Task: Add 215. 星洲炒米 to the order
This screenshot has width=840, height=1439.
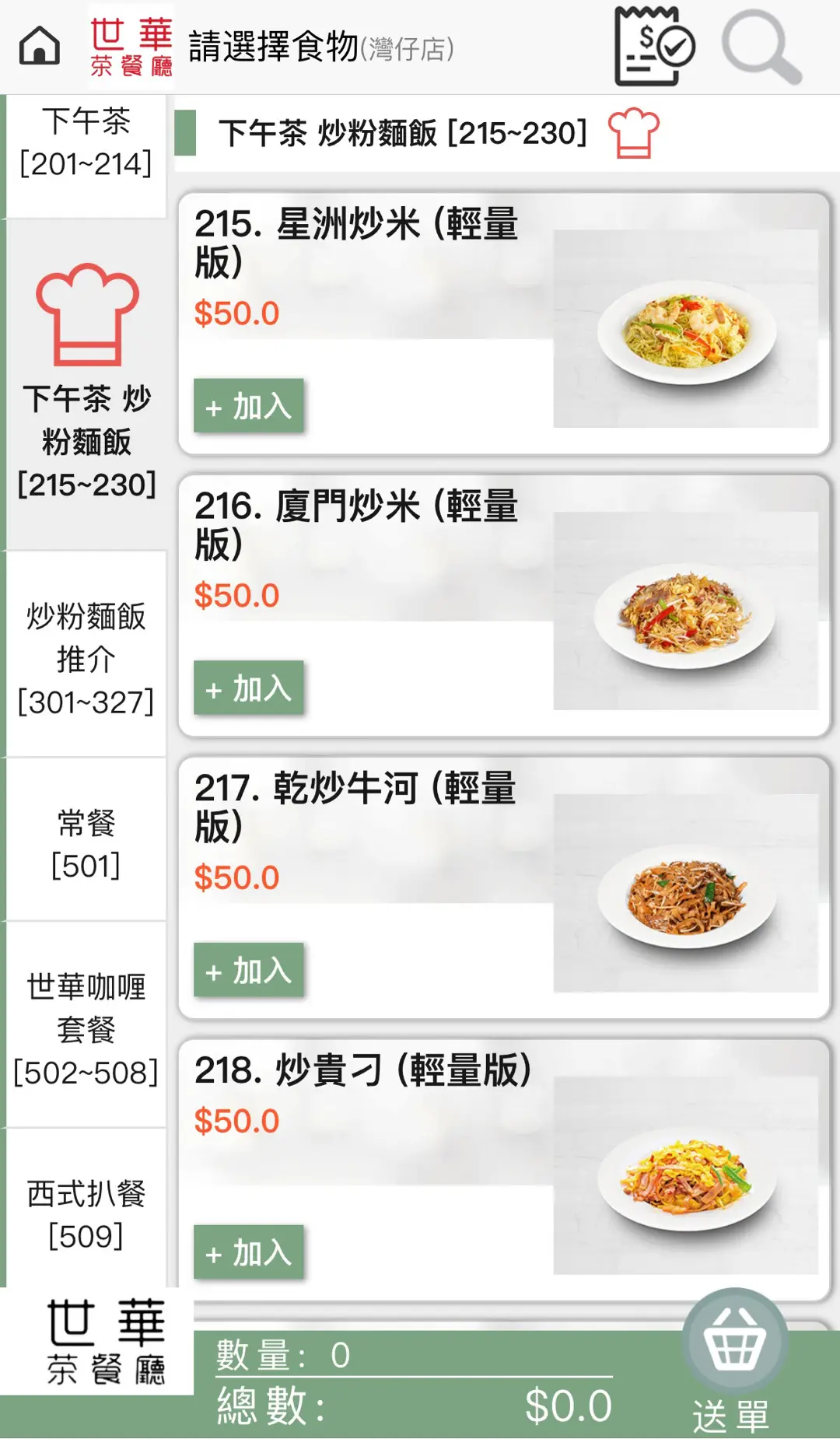Action: [248, 406]
